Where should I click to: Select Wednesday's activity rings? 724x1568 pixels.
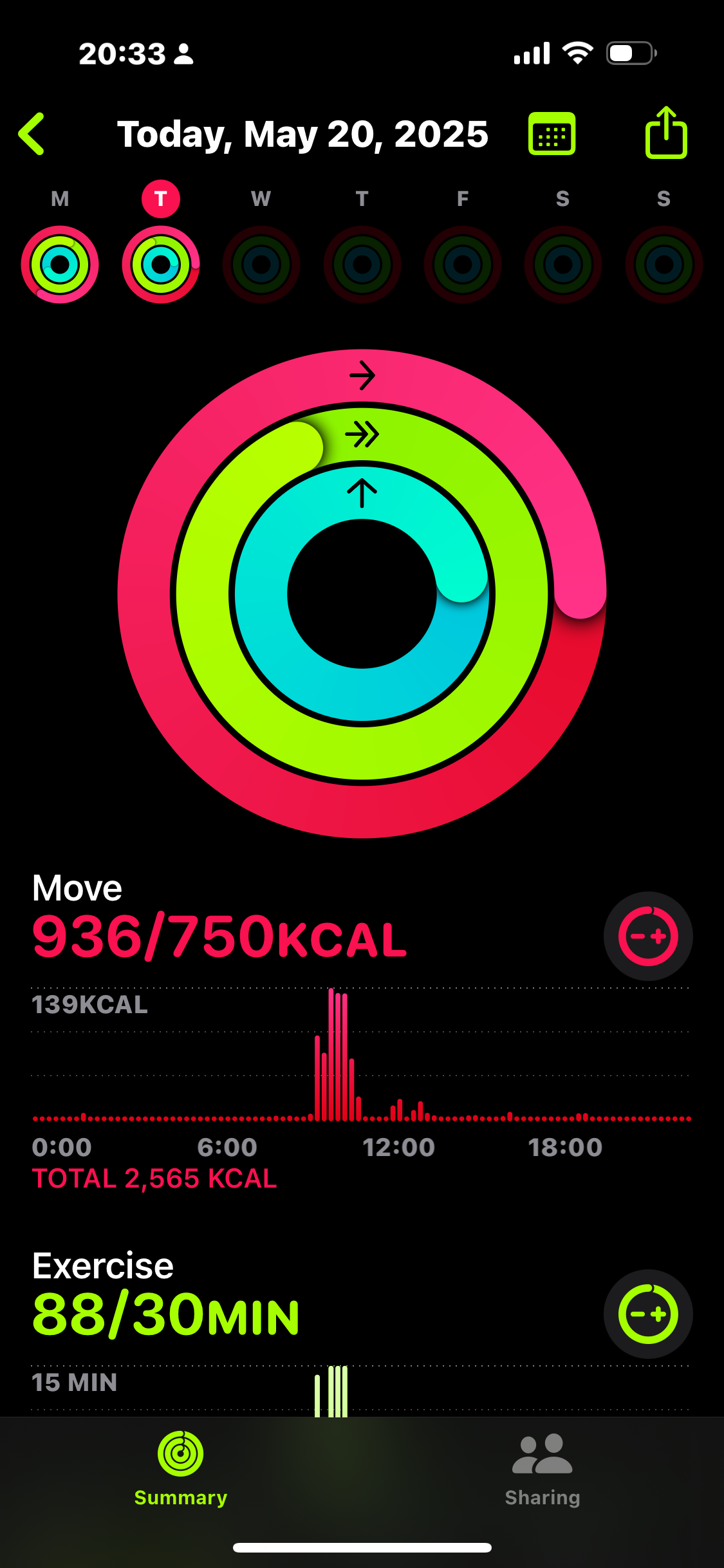click(261, 265)
